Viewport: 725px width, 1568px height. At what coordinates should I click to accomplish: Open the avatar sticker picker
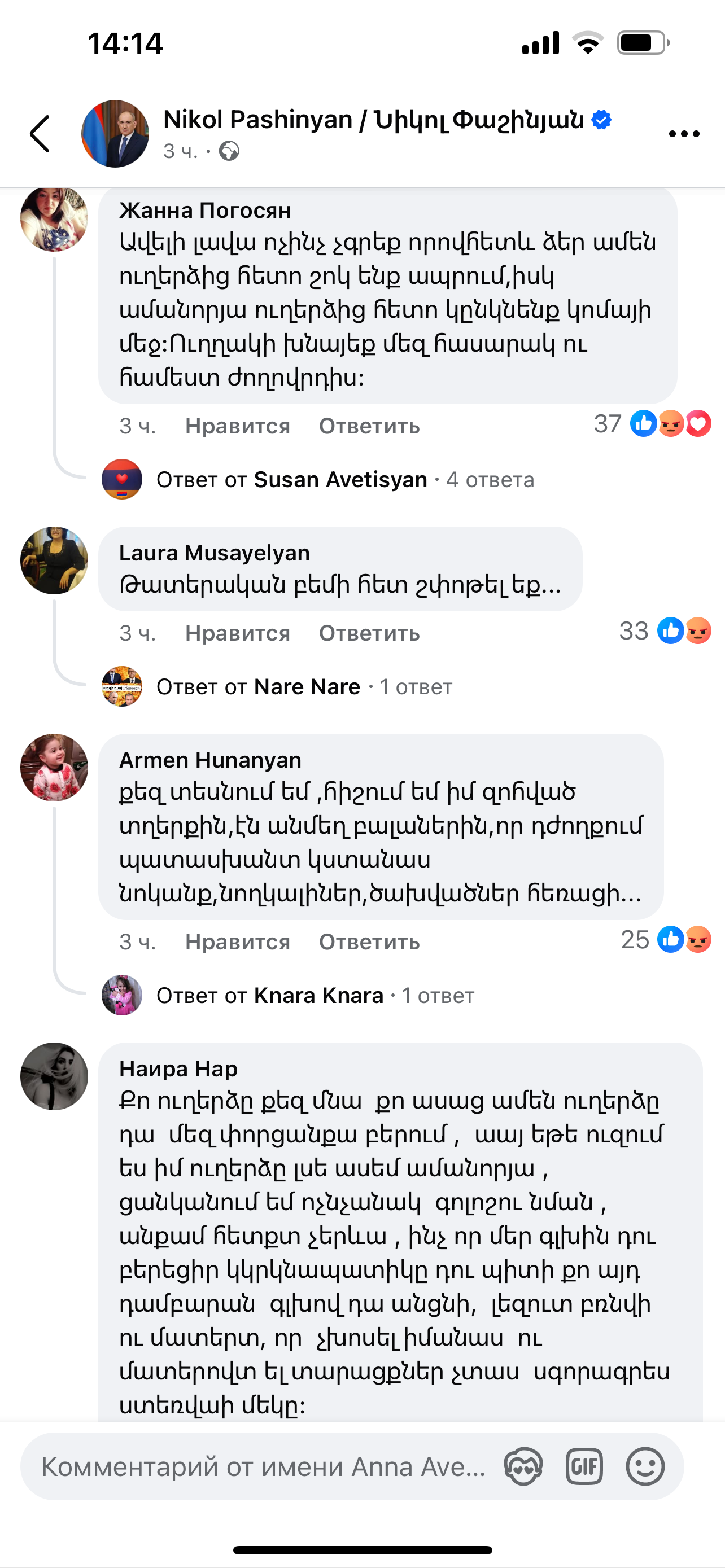(523, 1466)
